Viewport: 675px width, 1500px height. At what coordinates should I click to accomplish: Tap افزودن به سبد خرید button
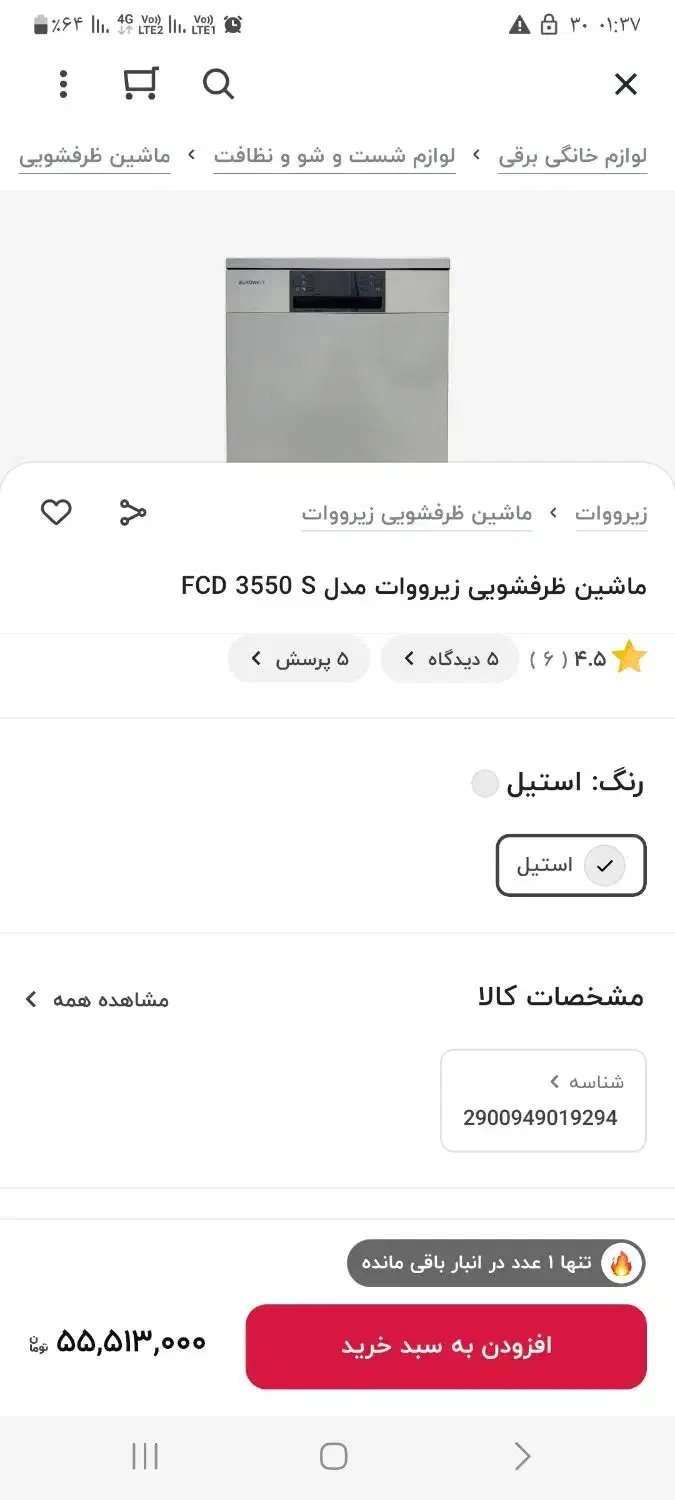pos(446,1346)
